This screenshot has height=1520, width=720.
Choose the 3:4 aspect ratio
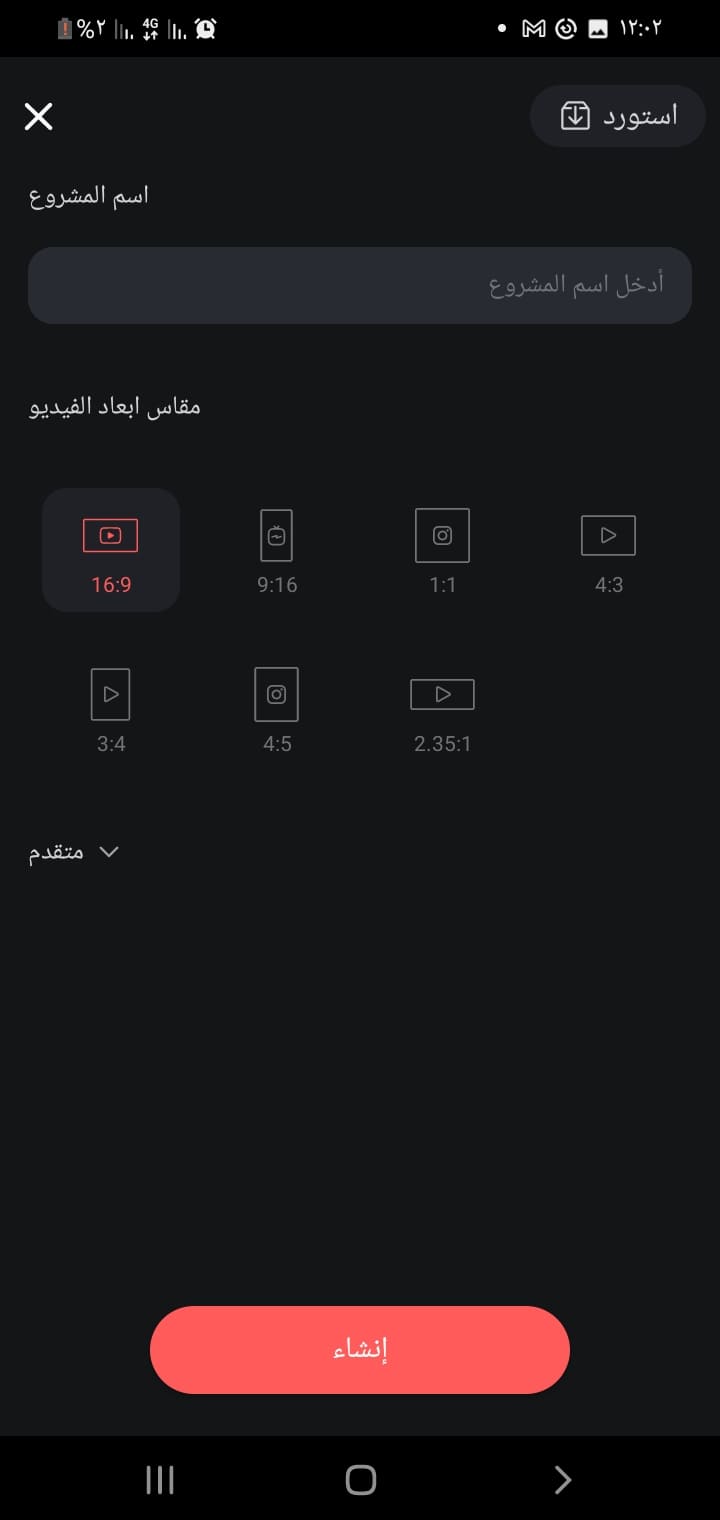pos(111,709)
